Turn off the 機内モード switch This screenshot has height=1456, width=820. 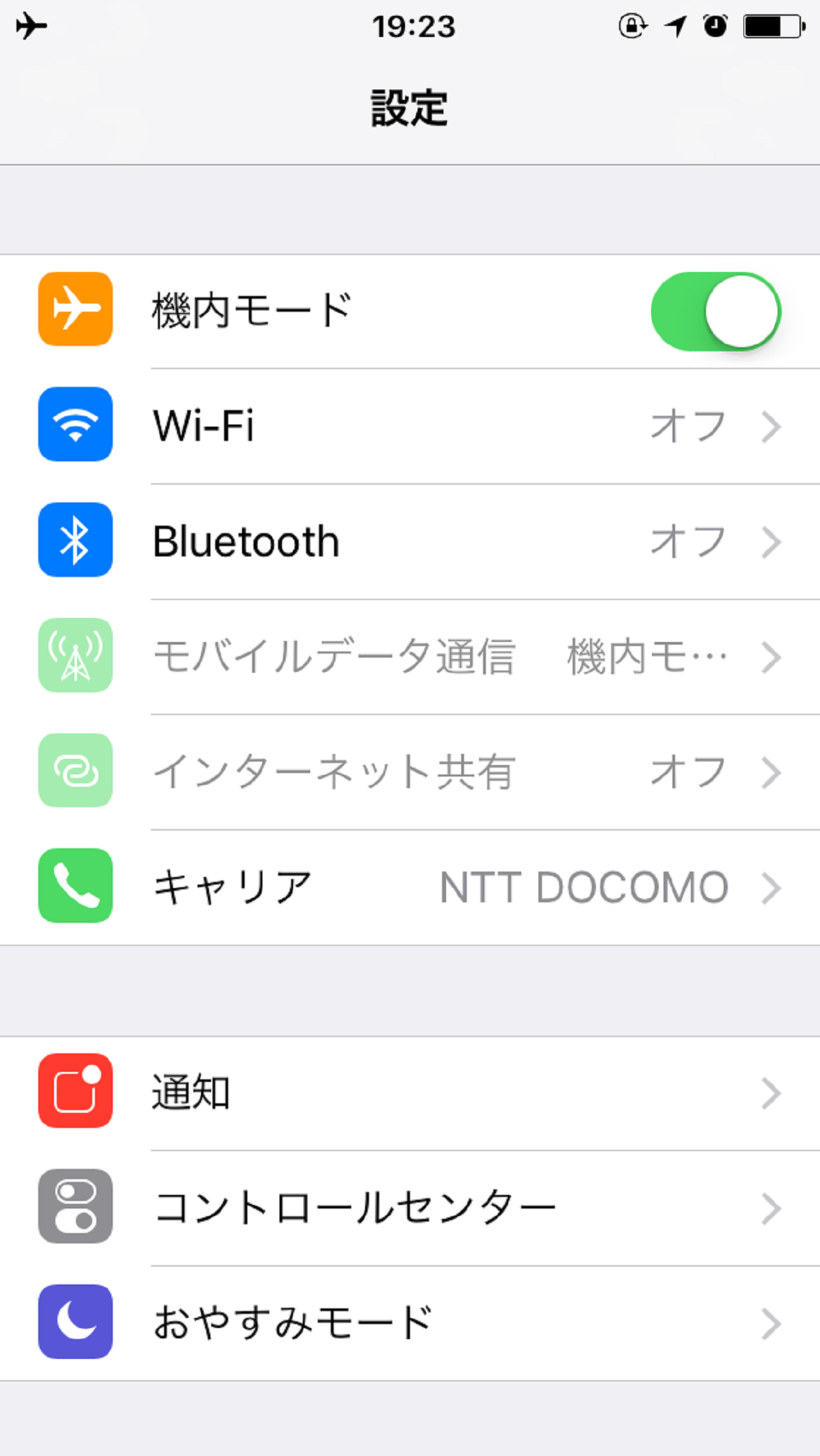click(715, 312)
